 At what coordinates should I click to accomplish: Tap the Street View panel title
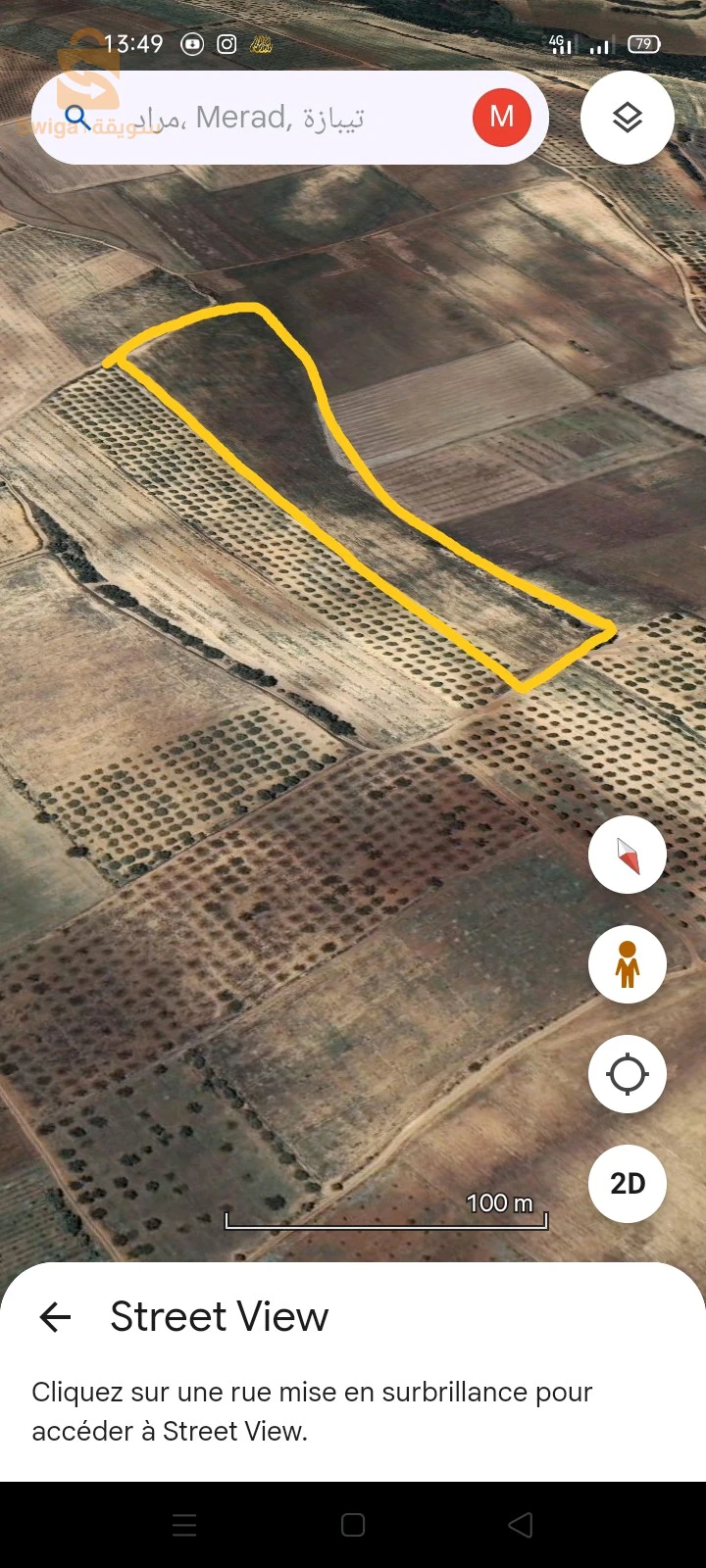(220, 1317)
